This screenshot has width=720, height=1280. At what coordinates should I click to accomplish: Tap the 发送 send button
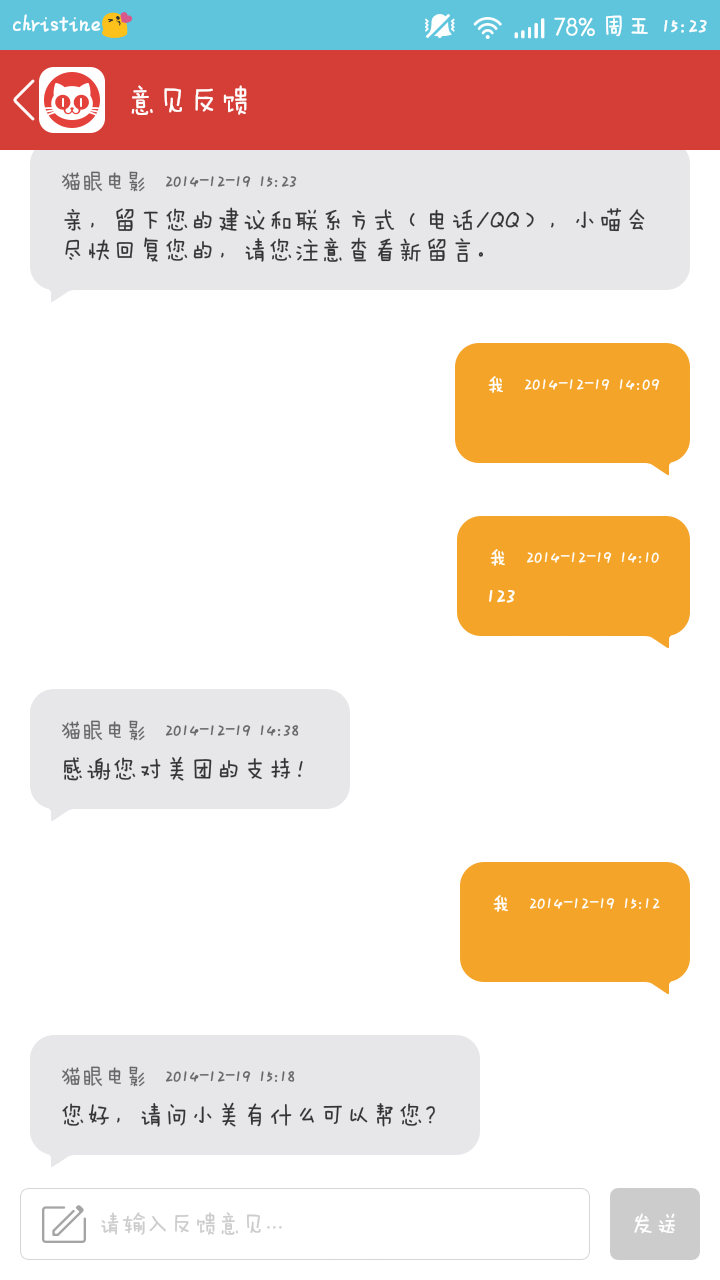tap(655, 1224)
